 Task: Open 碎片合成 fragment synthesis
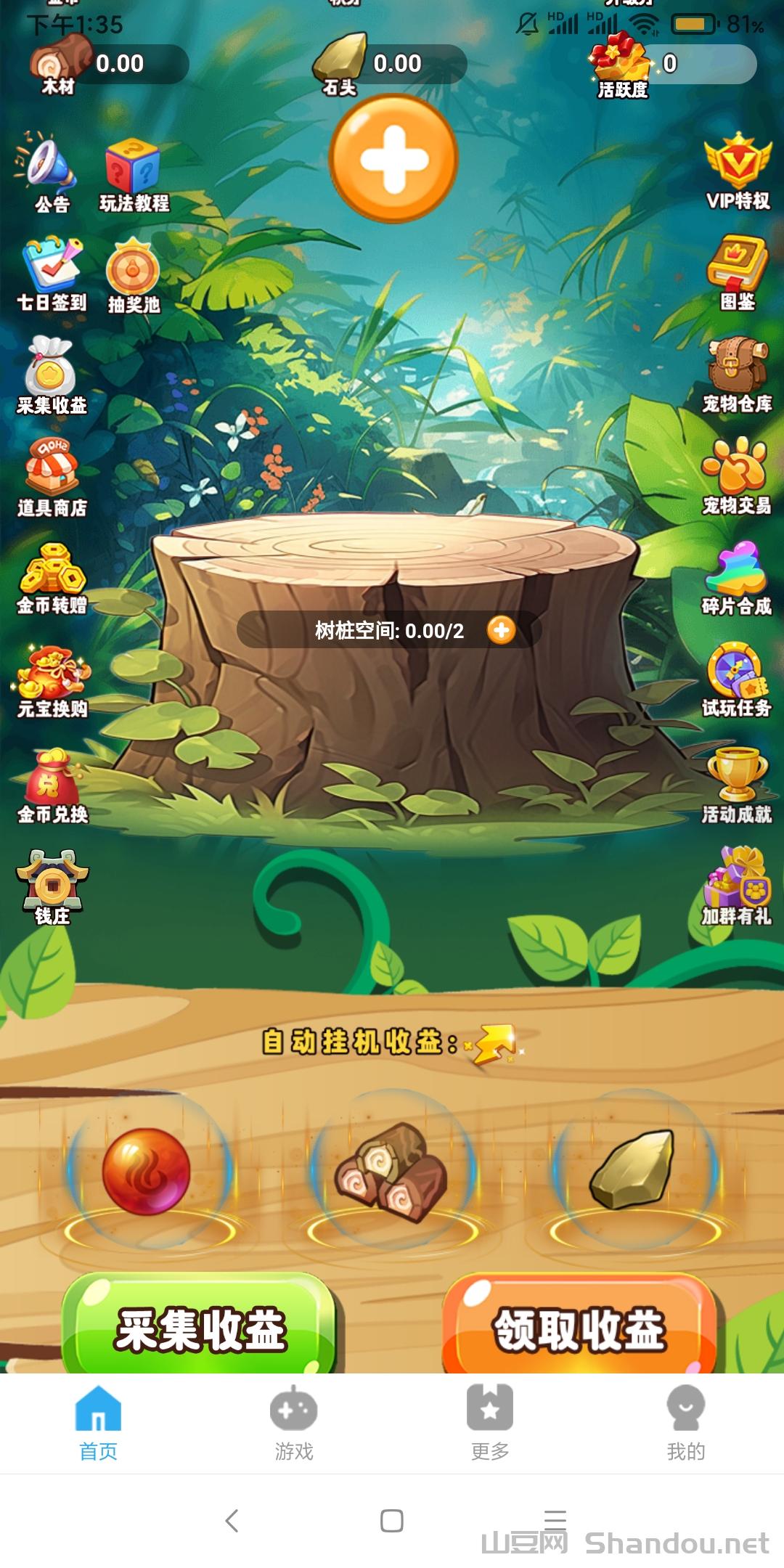tap(737, 577)
